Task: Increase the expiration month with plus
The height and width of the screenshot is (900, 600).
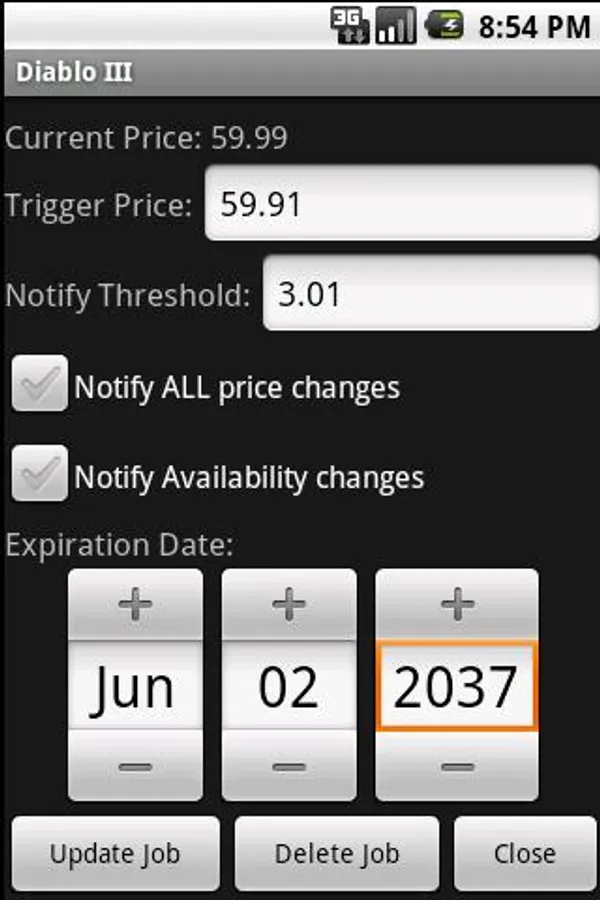Action: pos(135,605)
